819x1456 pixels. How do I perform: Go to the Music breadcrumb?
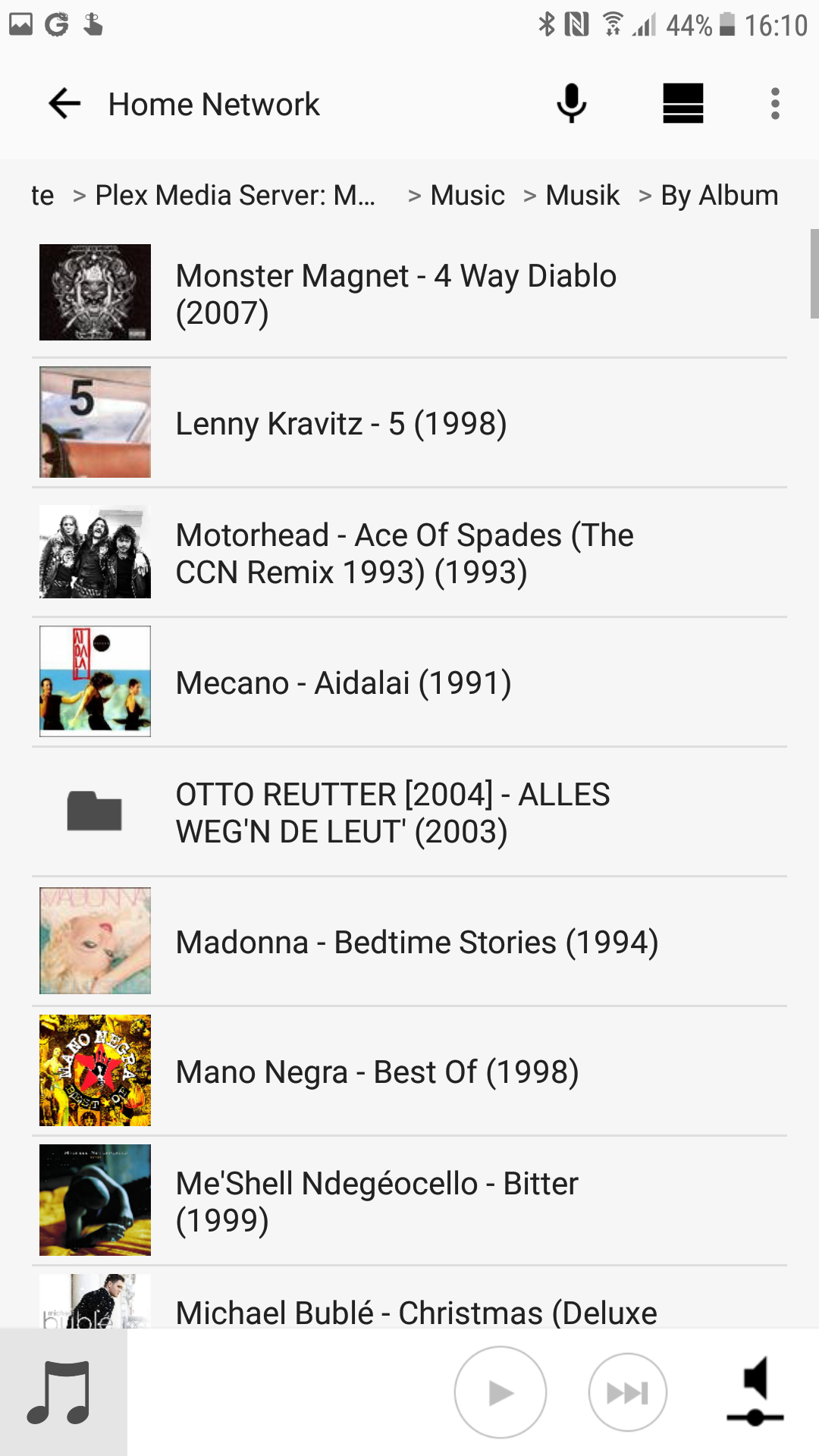pos(467,196)
